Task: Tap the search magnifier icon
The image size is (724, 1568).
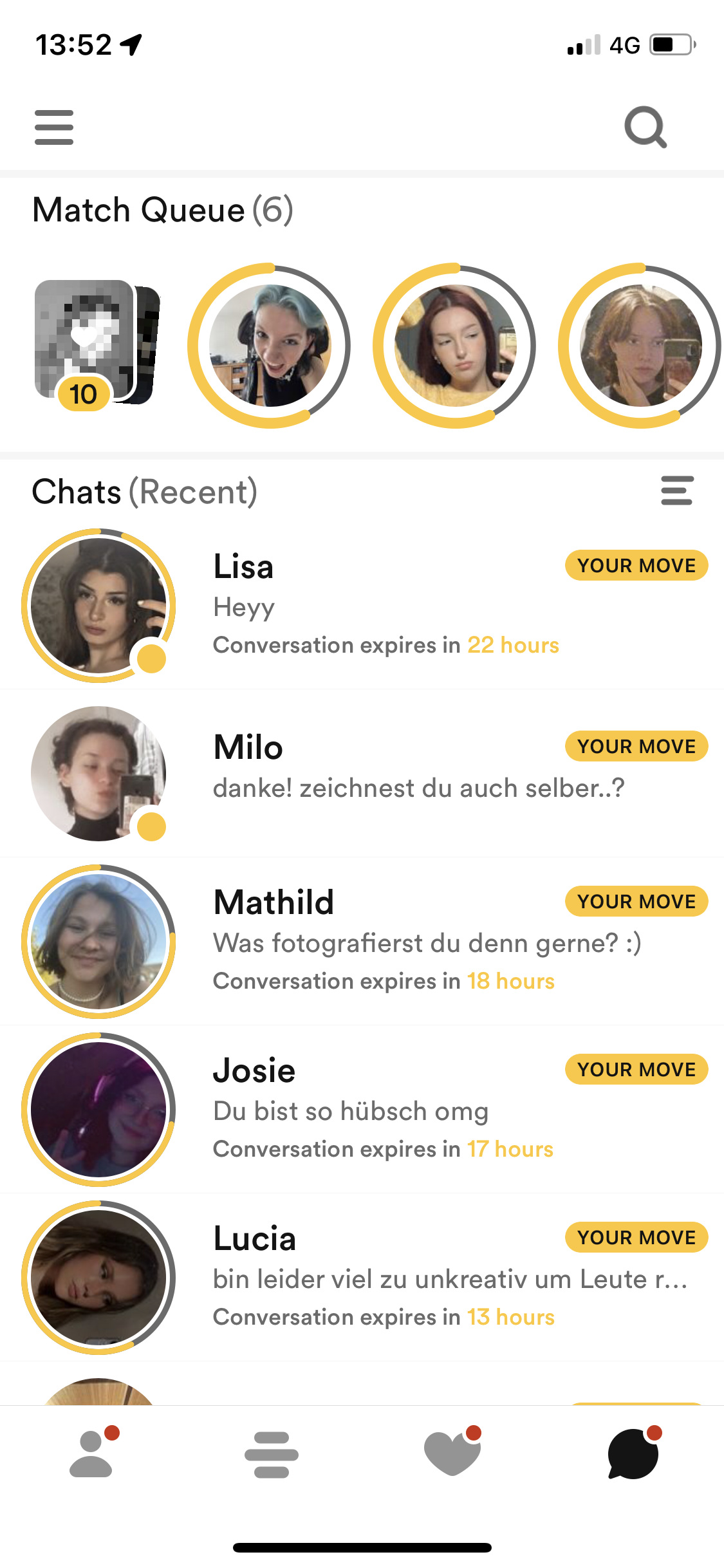Action: pos(645,127)
